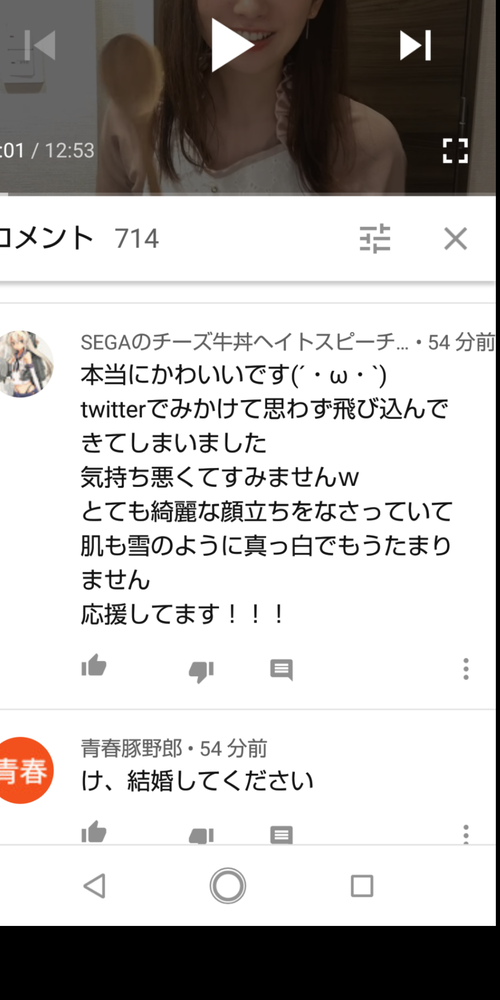The width and height of the screenshot is (500, 1000).
Task: Dislike 青春豚野郎's comment
Action: (202, 835)
